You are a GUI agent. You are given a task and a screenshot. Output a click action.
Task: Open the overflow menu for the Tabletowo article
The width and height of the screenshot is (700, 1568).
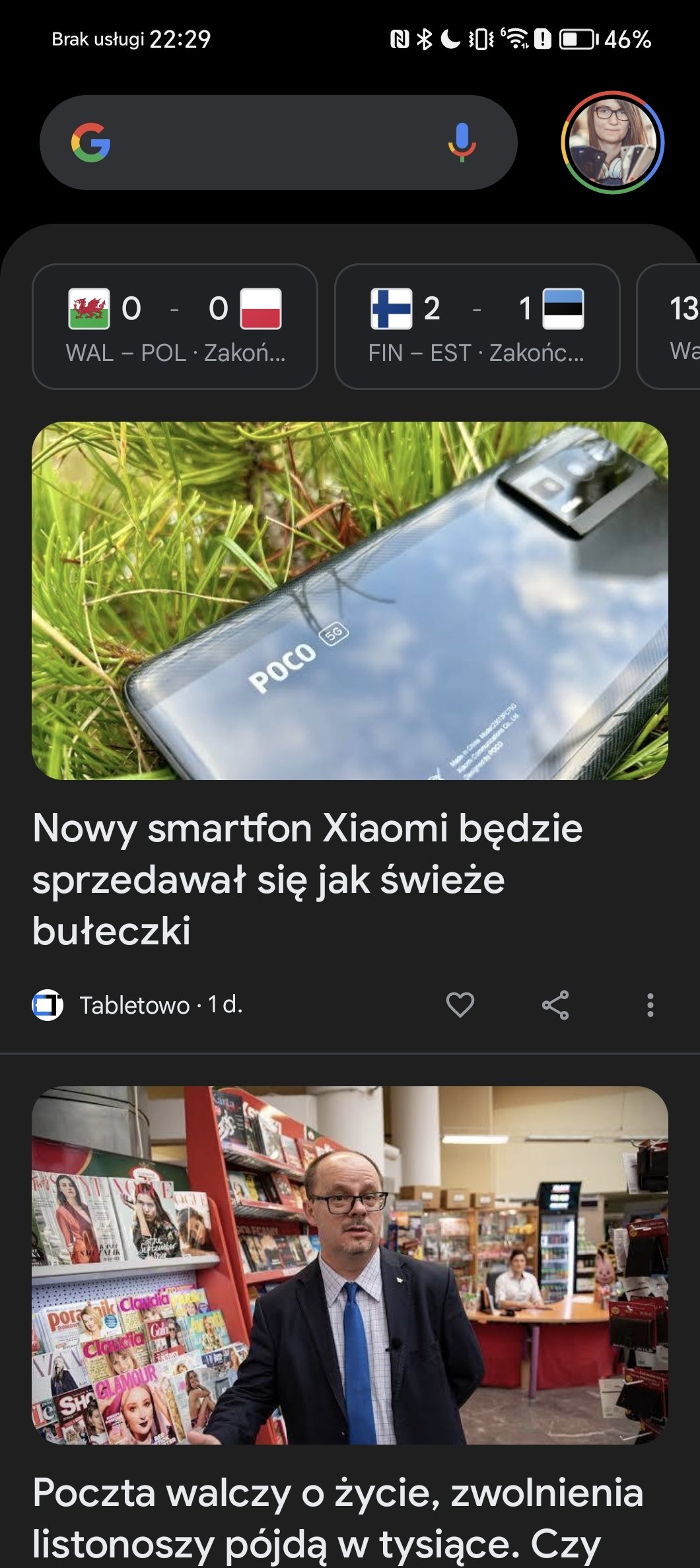650,1005
